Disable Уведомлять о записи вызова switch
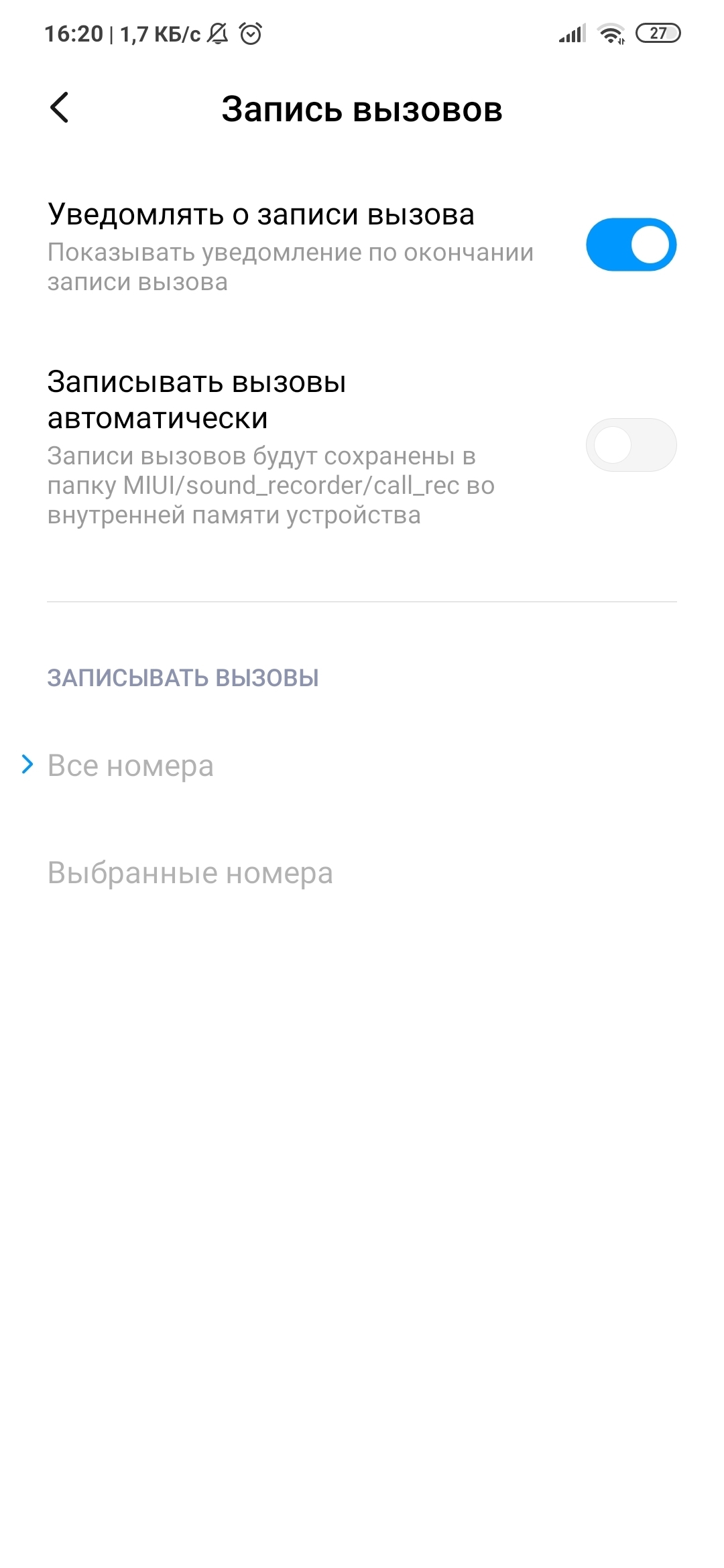The height and width of the screenshot is (1568, 724). pyautogui.click(x=631, y=245)
